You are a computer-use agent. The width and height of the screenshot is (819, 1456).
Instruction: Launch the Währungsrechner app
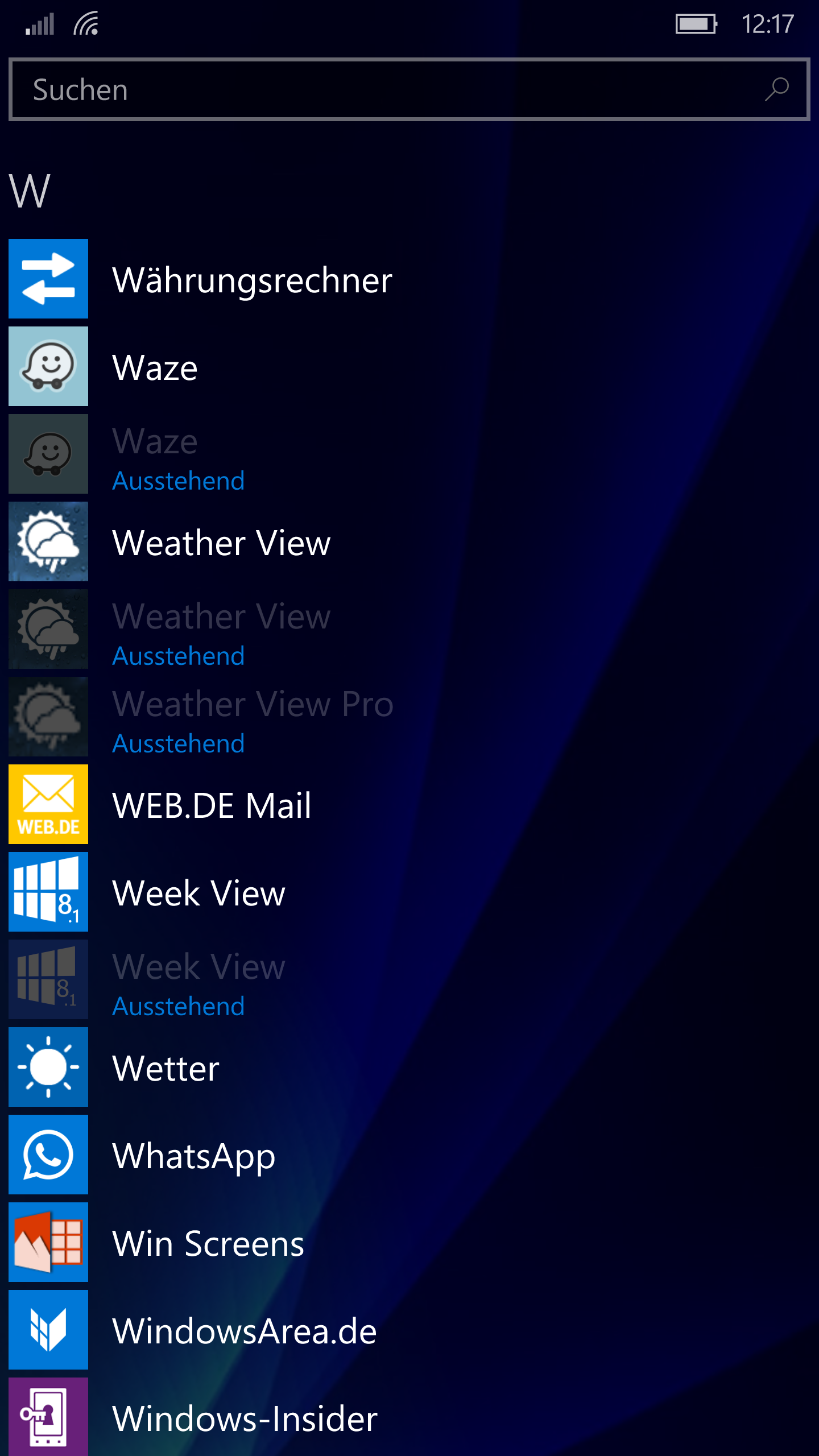tap(409, 279)
